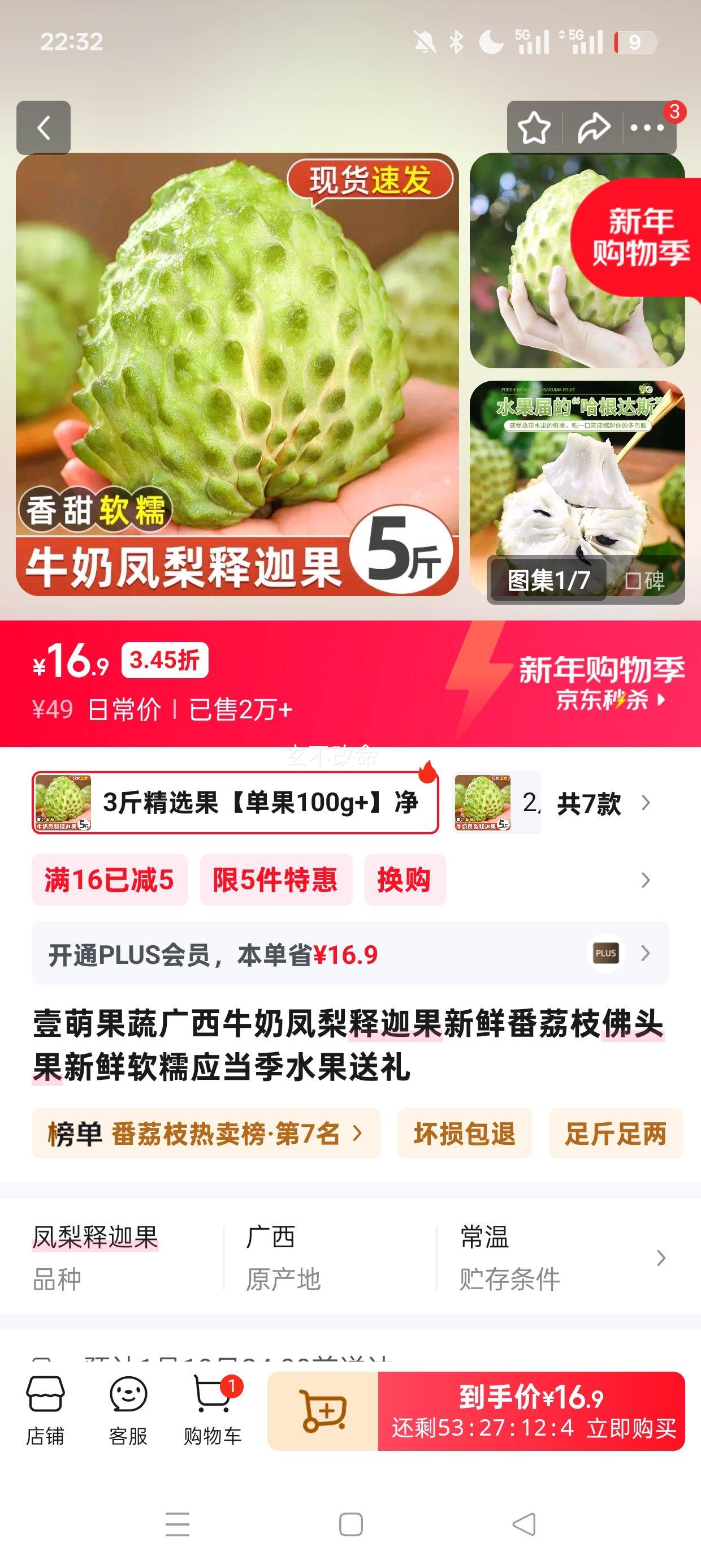Image resolution: width=701 pixels, height=1568 pixels.
Task: Open the more options (...) menu with badge 3
Action: click(x=648, y=128)
